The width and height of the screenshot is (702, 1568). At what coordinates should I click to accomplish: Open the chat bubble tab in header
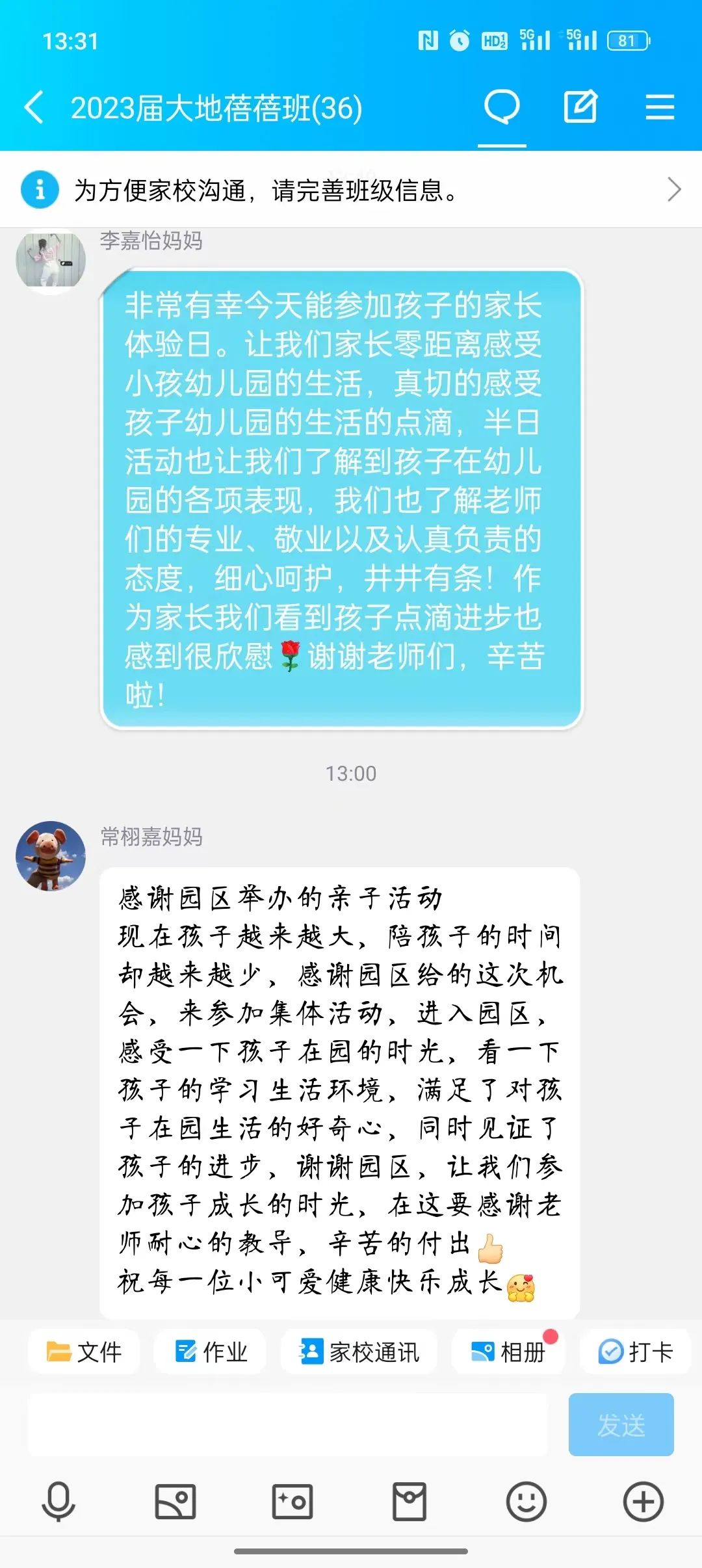pyautogui.click(x=502, y=107)
